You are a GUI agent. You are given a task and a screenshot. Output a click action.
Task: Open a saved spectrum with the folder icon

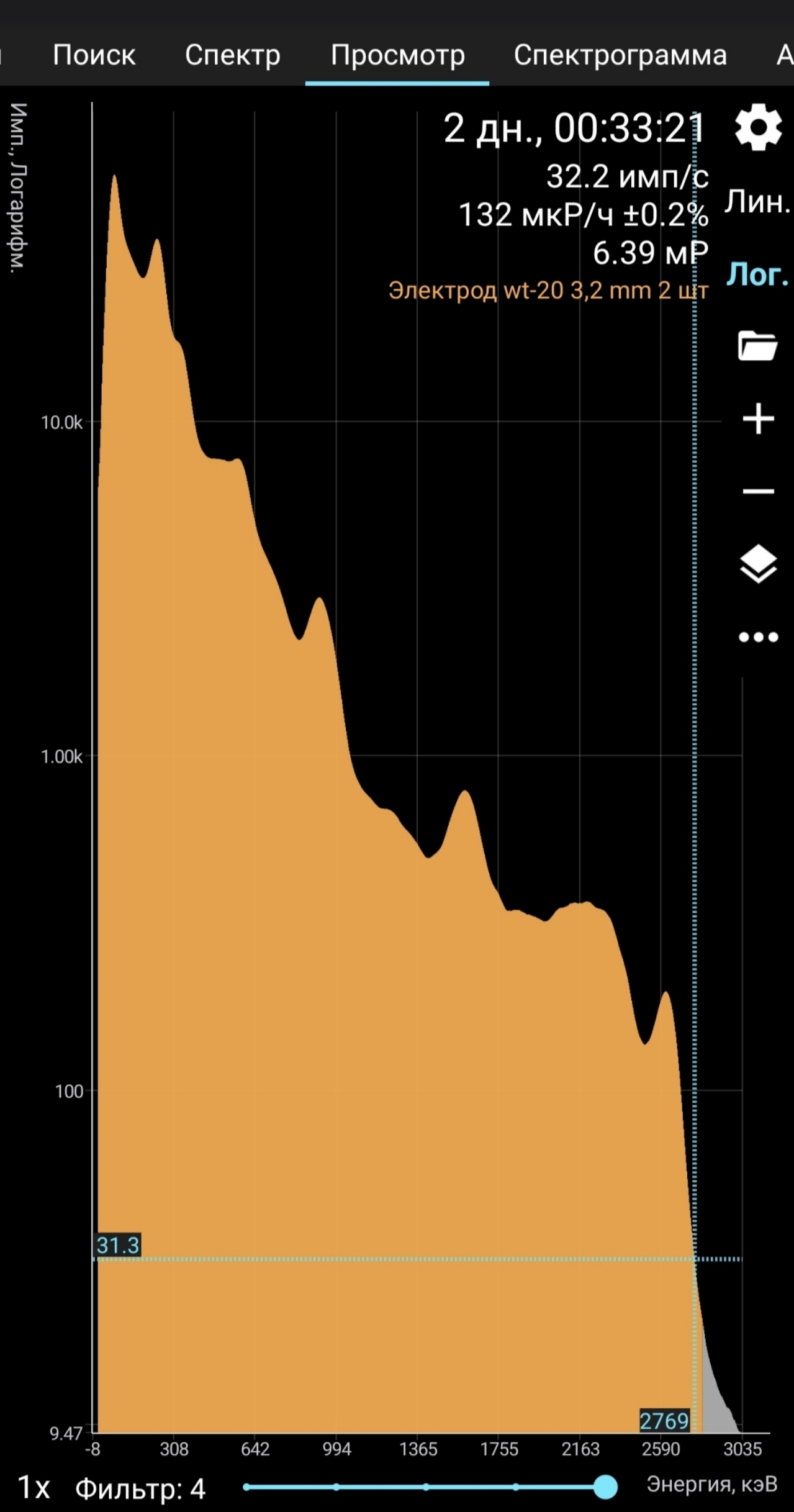click(758, 345)
